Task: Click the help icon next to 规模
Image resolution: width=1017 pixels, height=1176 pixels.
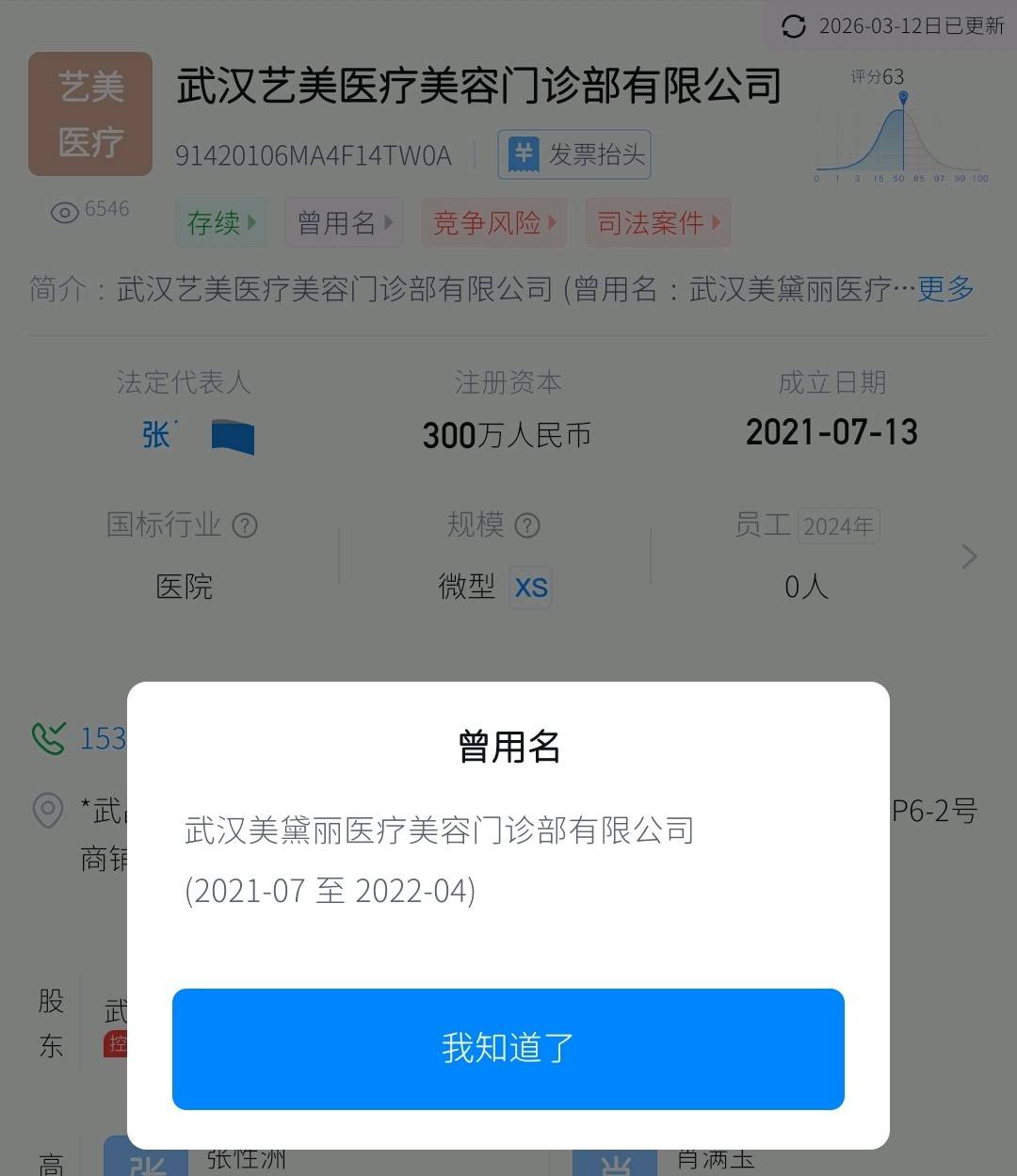Action: point(529,526)
